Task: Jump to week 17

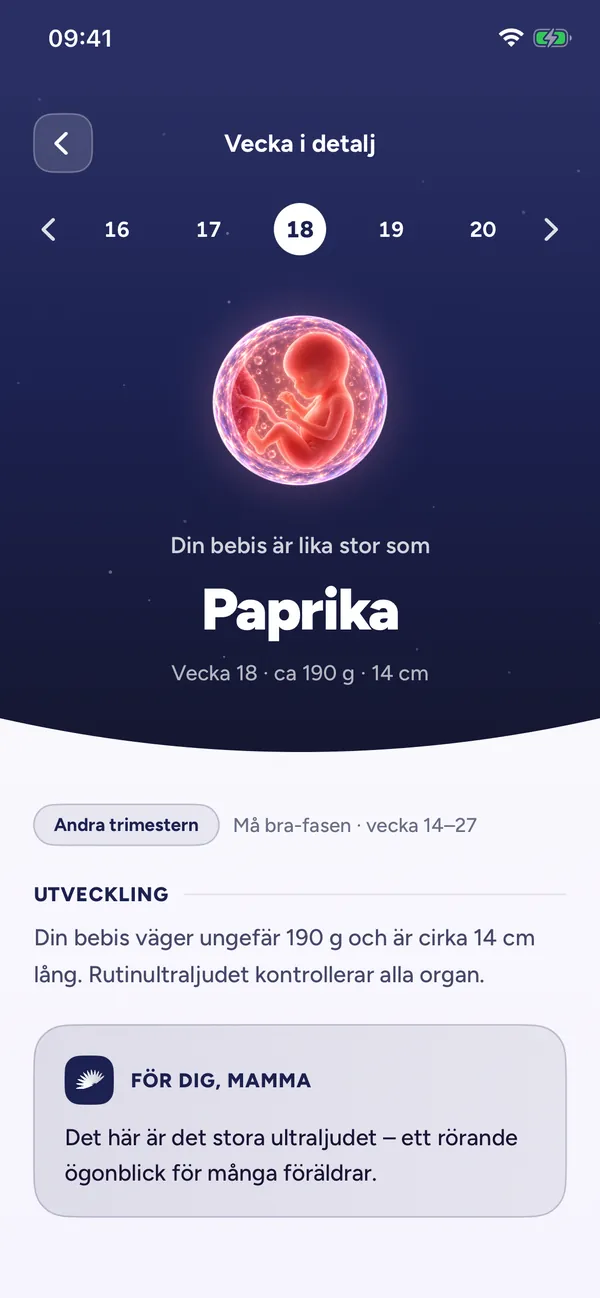Action: 208,229
